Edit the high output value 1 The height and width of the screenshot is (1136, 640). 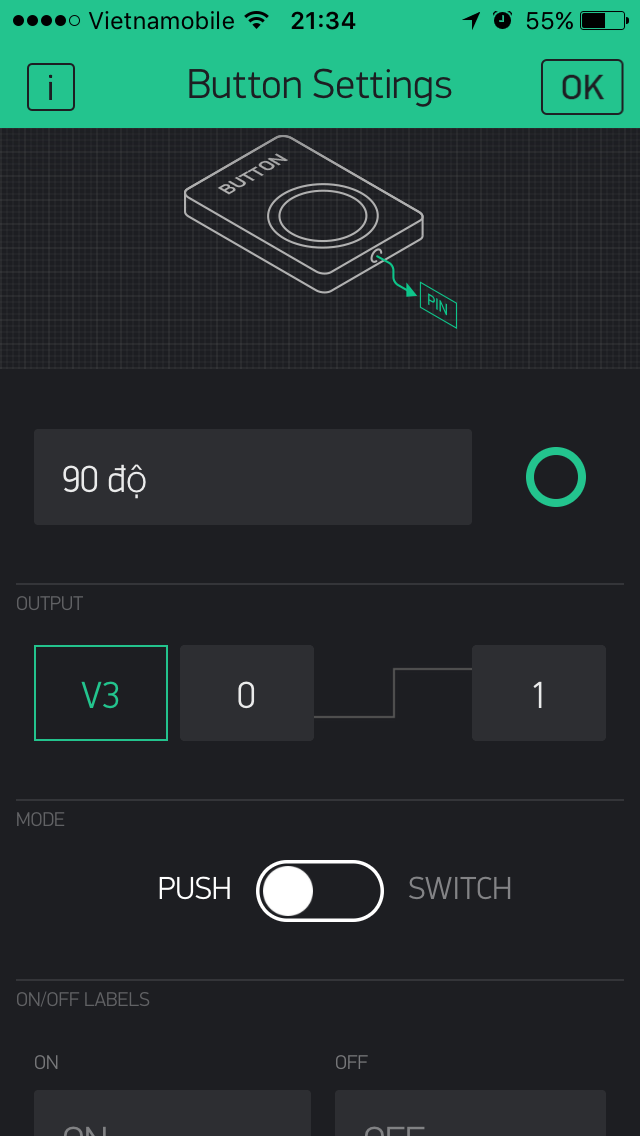[538, 693]
